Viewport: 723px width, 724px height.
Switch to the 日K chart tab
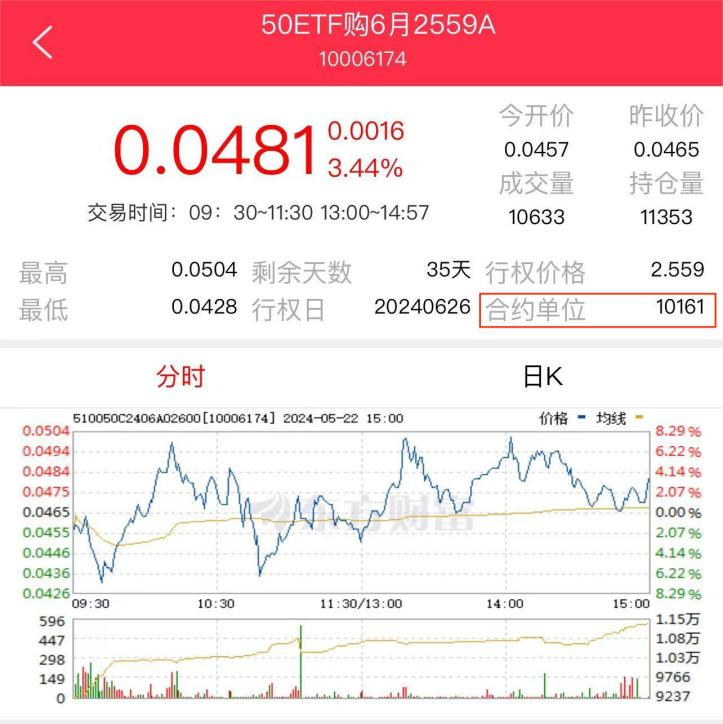pos(542,376)
